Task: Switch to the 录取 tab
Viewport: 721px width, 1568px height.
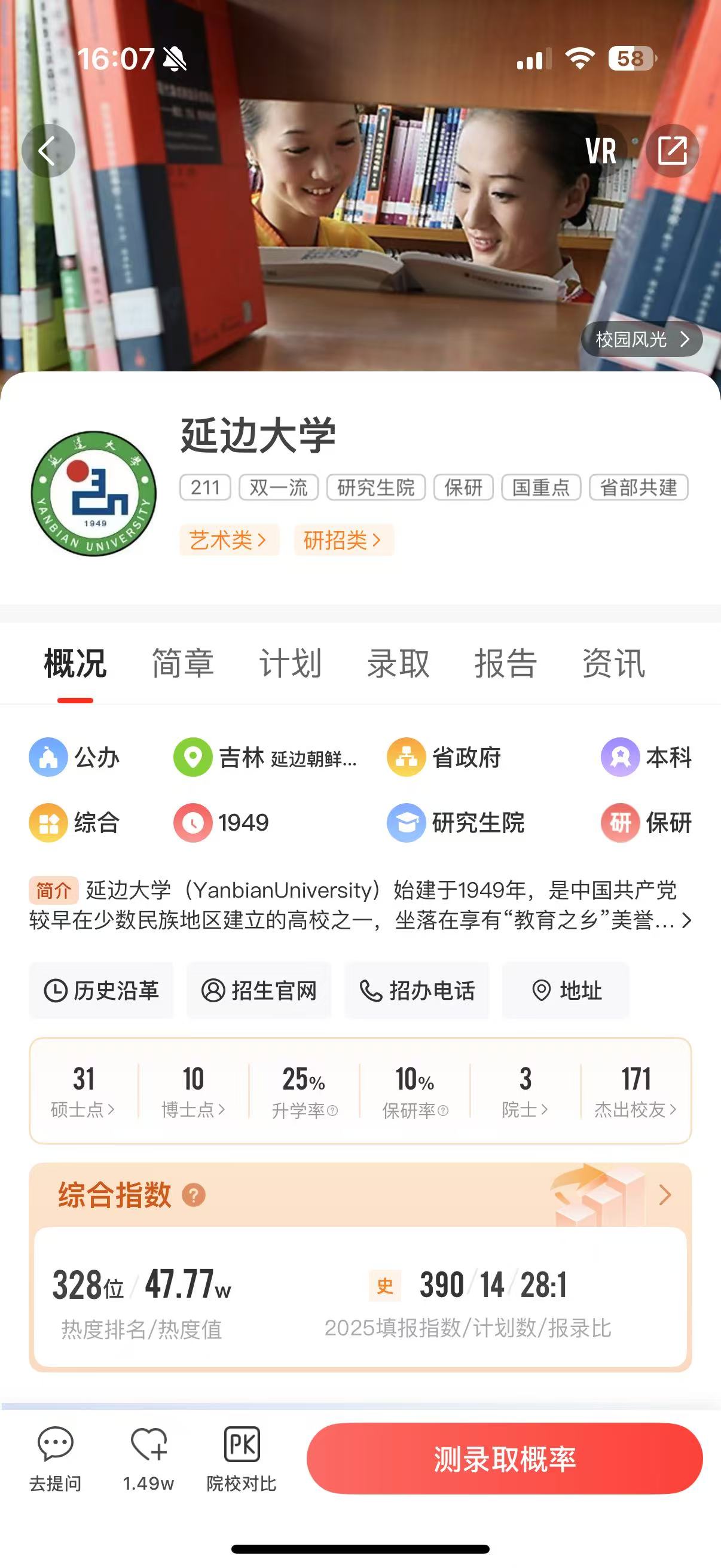Action: pos(398,663)
